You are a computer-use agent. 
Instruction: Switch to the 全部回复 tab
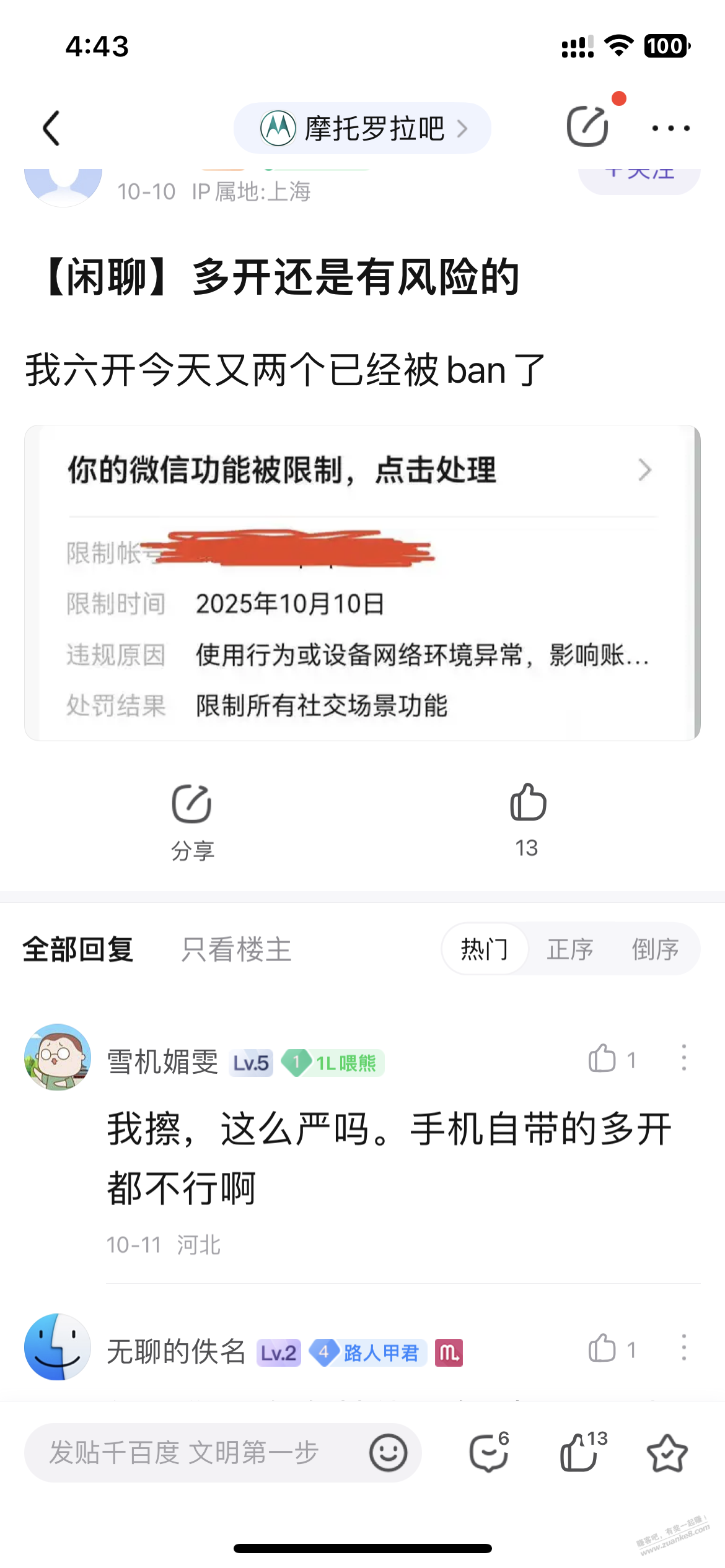[78, 949]
